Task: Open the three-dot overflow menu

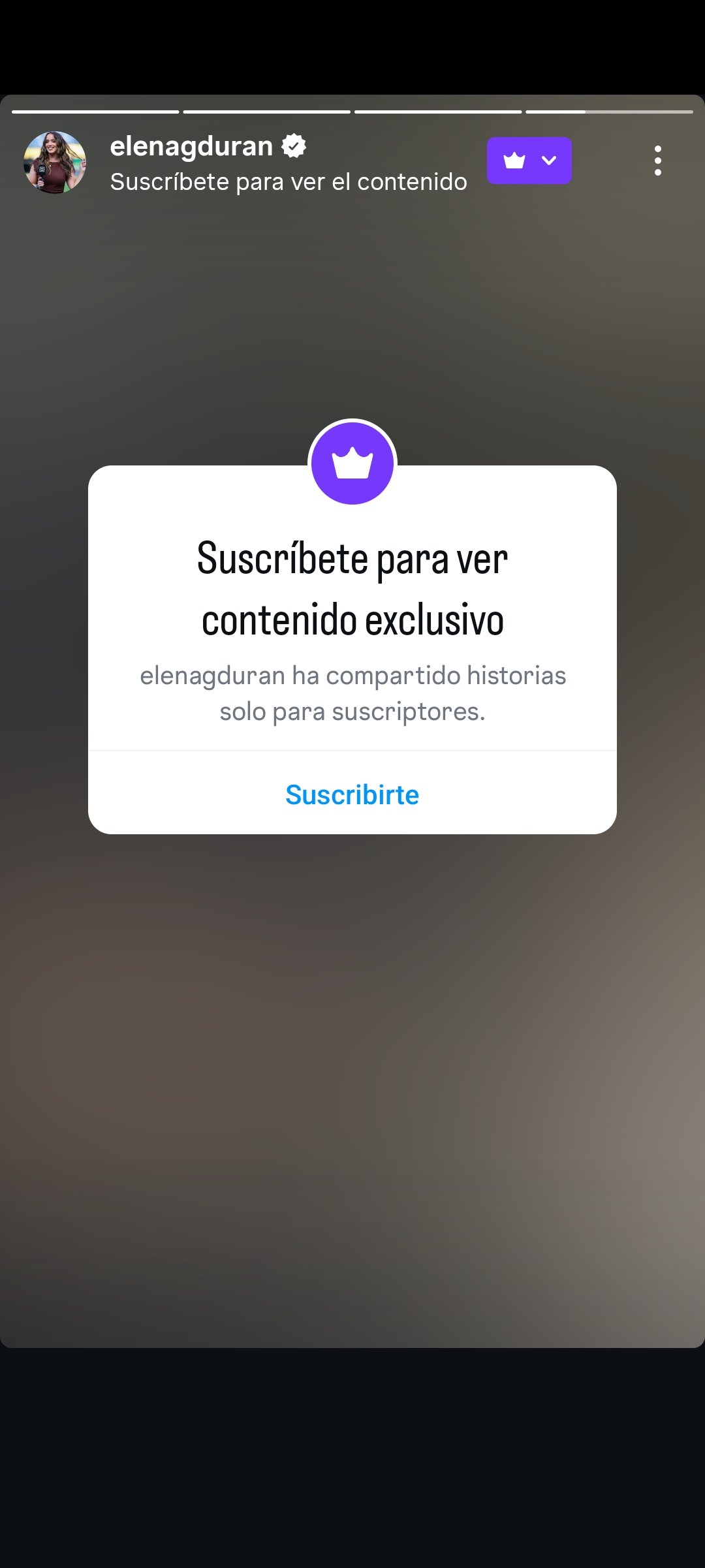Action: 657,161
